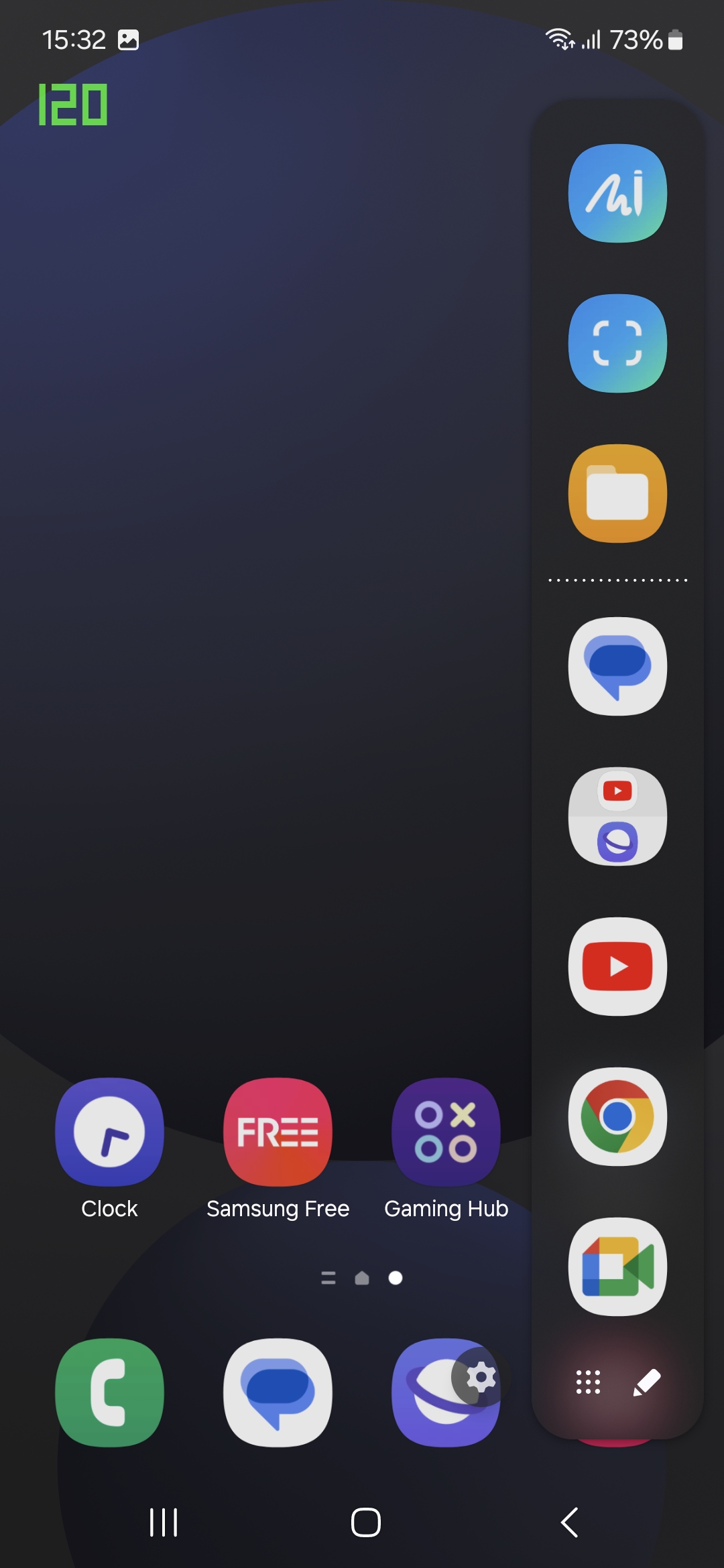This screenshot has height=1568, width=724.
Task: Open Gaming Hub
Action: 446,1132
